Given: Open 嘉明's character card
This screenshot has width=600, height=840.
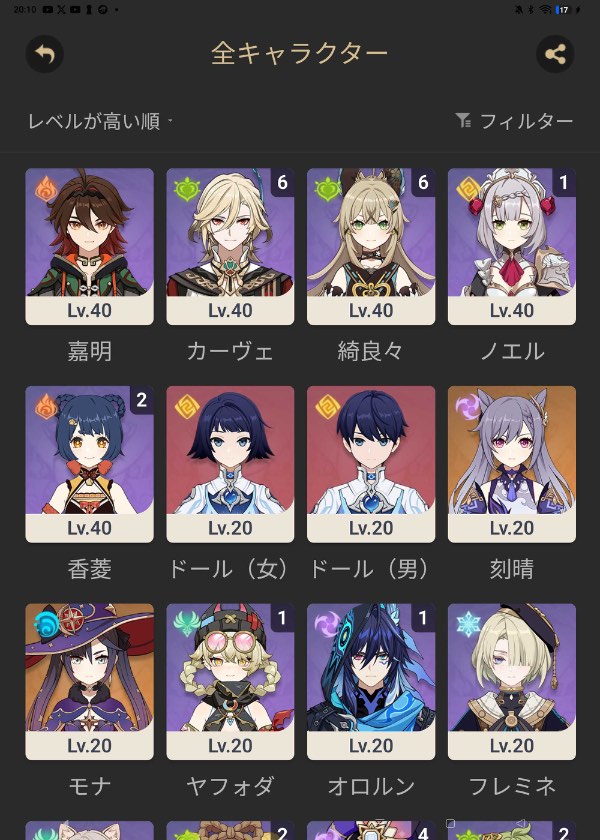Looking at the screenshot, I should [89, 246].
